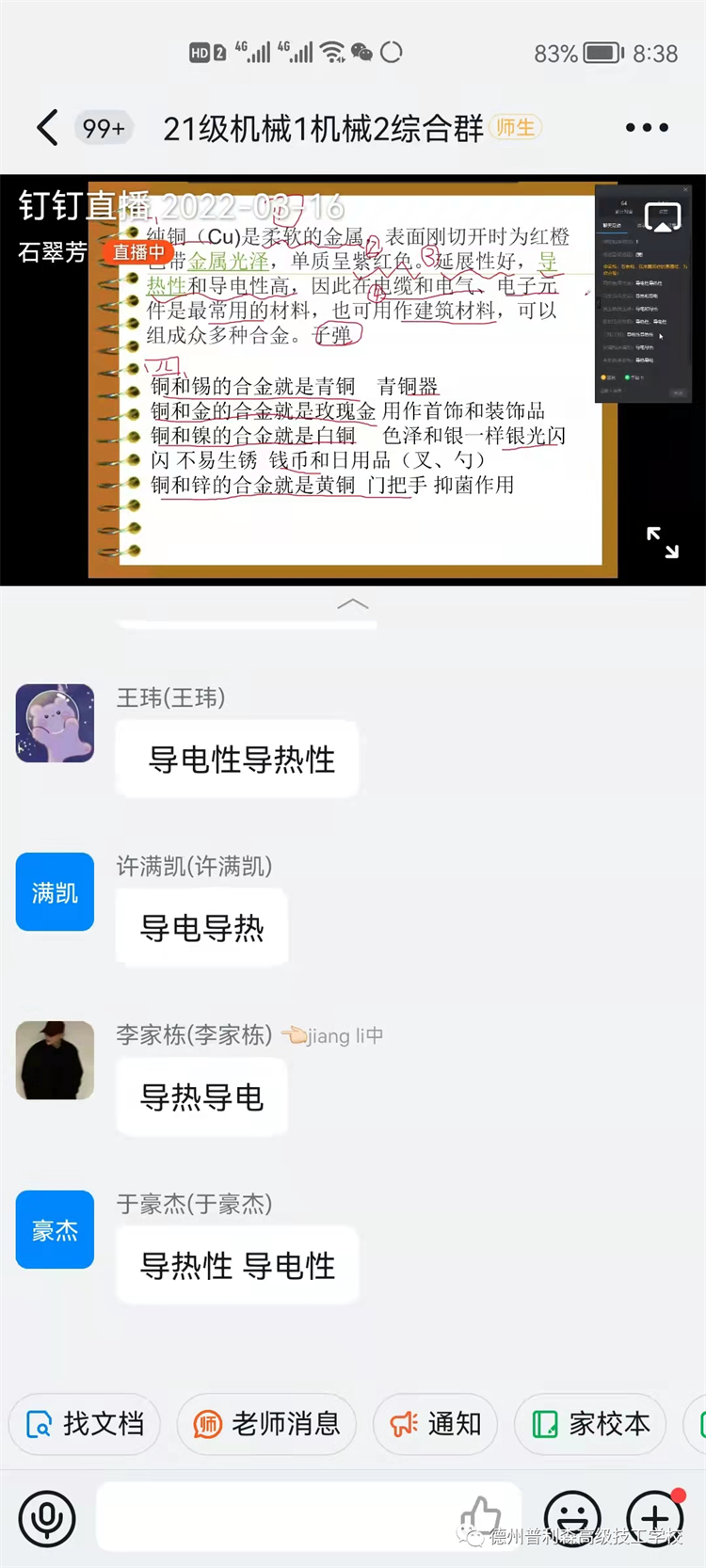Open the 通知 shortcut

click(435, 1423)
